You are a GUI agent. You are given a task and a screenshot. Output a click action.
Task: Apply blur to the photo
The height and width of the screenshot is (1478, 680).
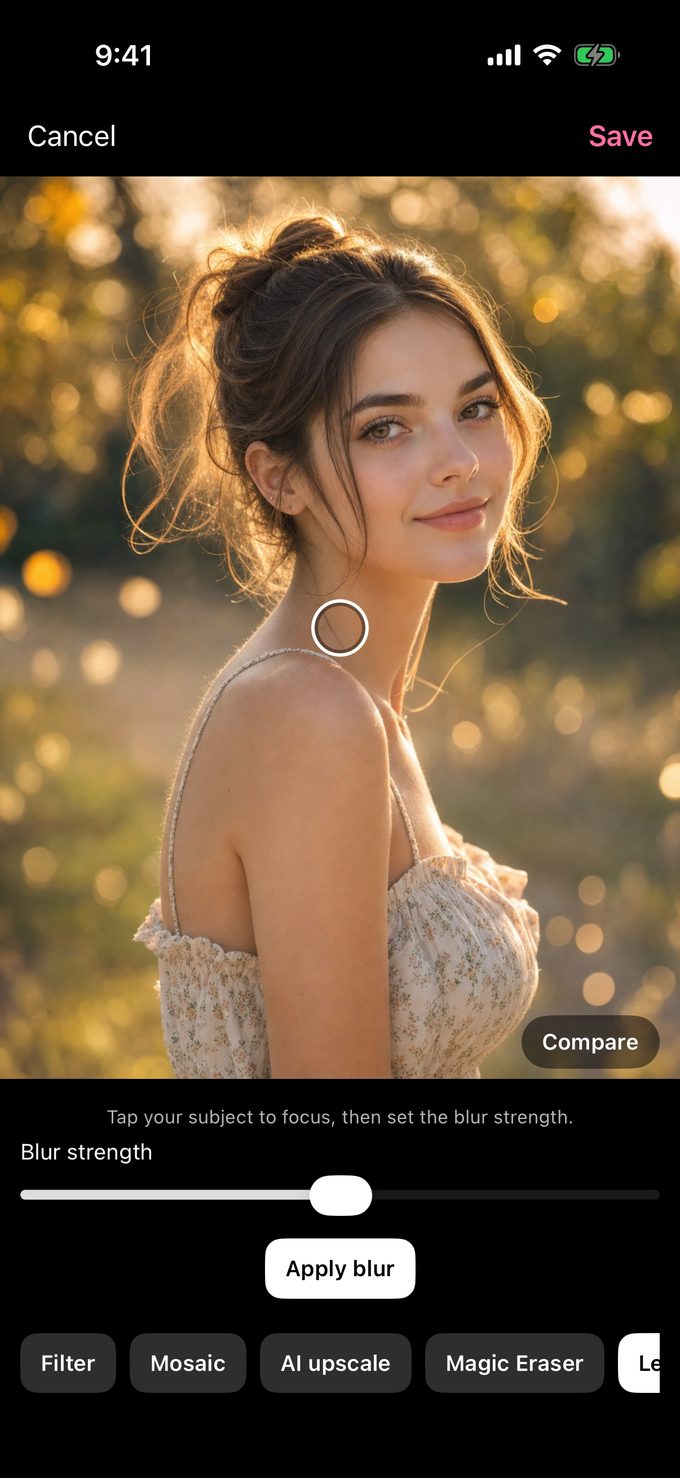(x=340, y=1268)
